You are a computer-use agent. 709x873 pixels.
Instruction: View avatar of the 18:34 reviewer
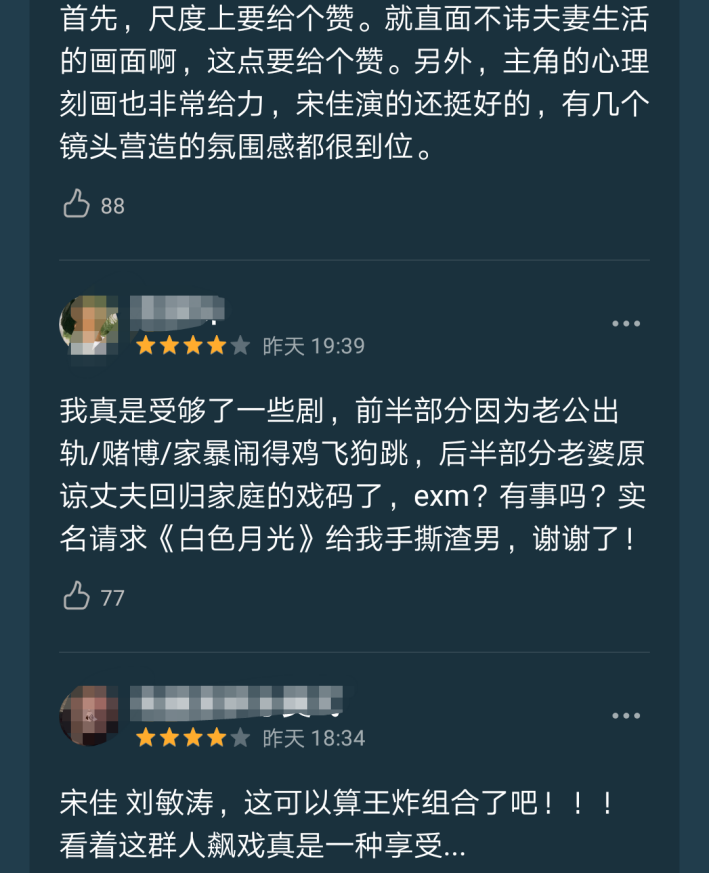click(x=89, y=716)
